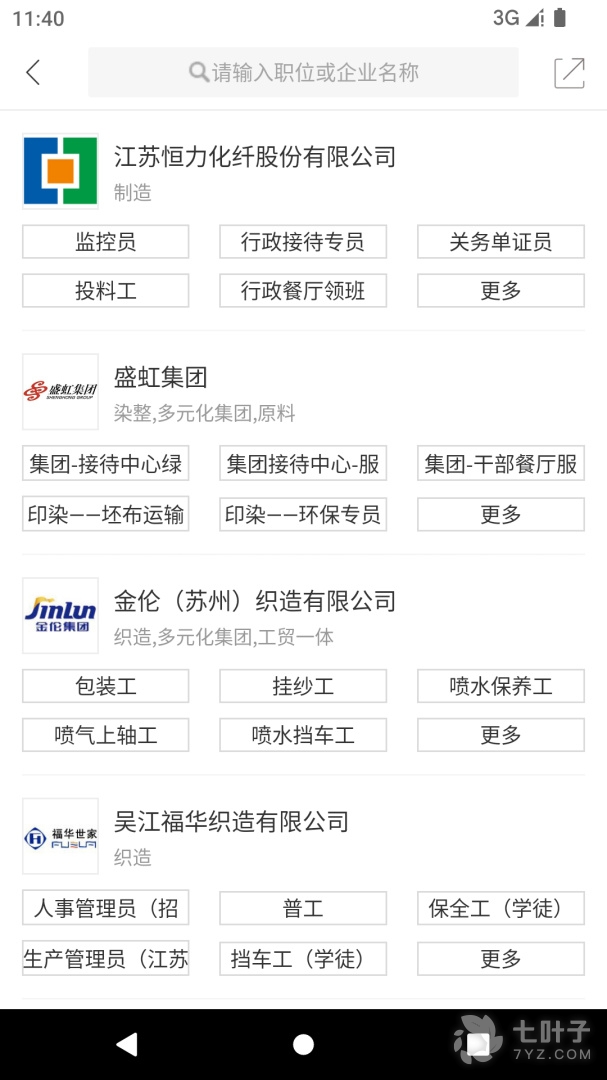Show 更多 jobs for 江苏恒力化纤
Image resolution: width=607 pixels, height=1080 pixels.
pyautogui.click(x=500, y=291)
